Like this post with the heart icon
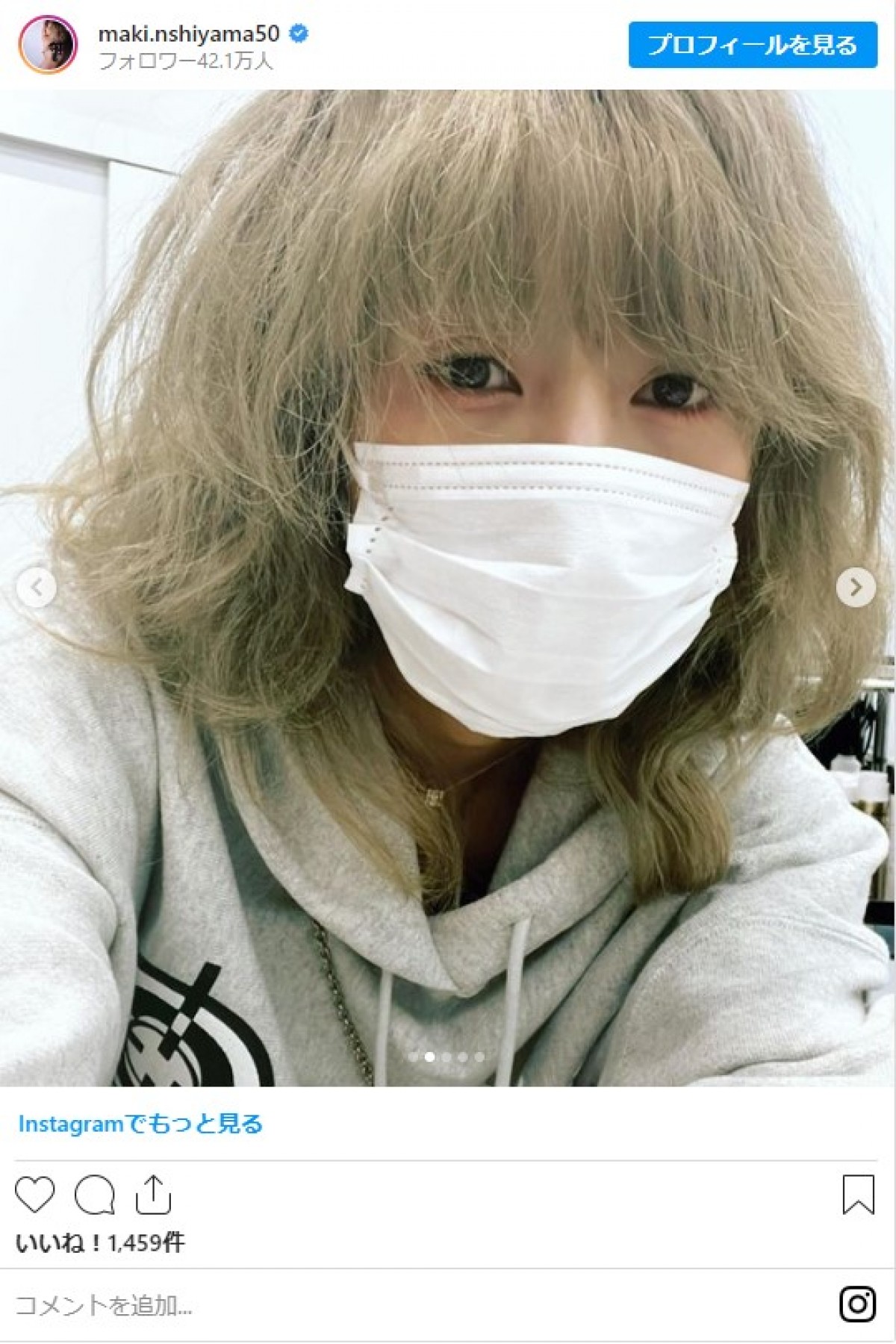 (x=35, y=1195)
